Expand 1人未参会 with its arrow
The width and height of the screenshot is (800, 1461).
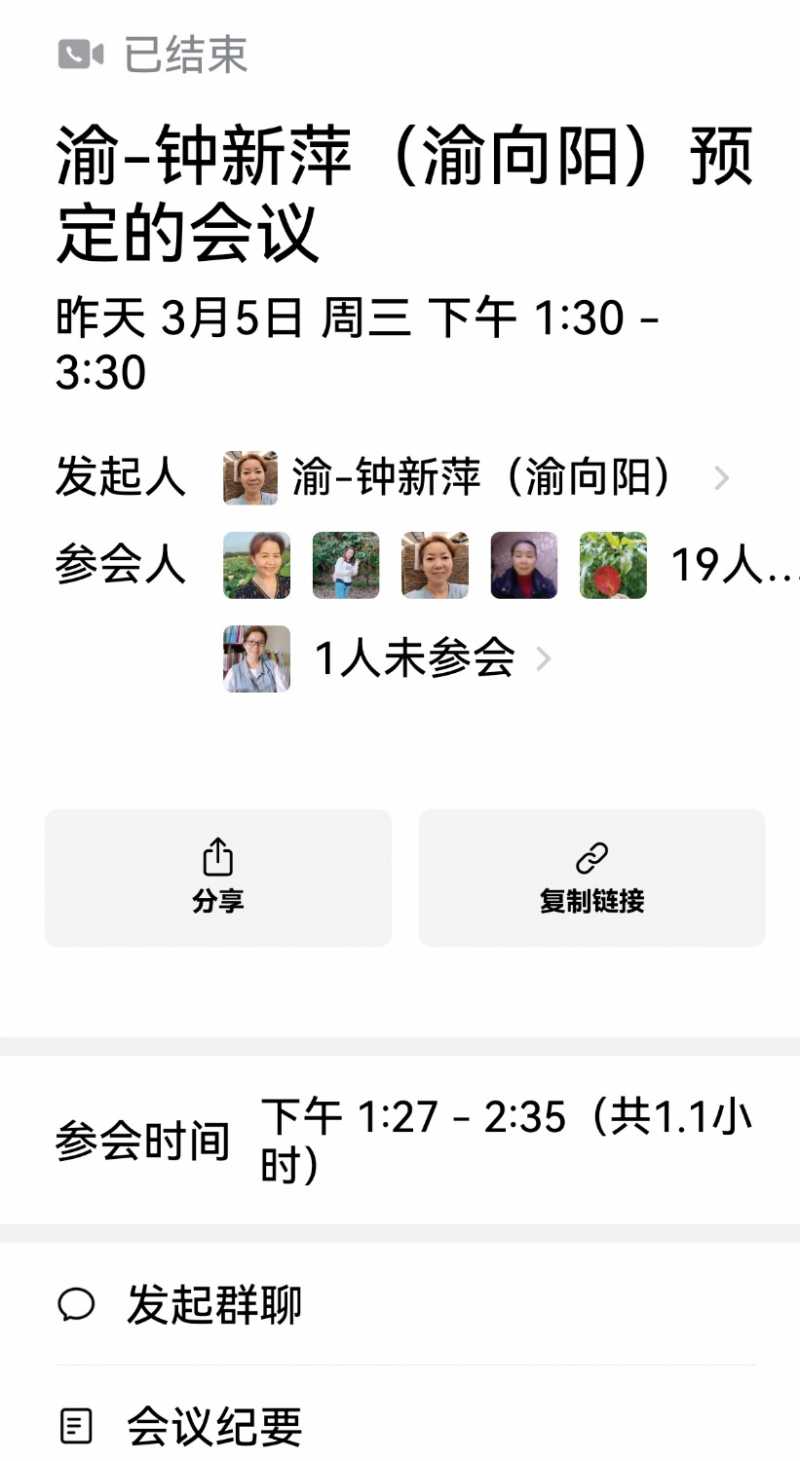click(544, 658)
